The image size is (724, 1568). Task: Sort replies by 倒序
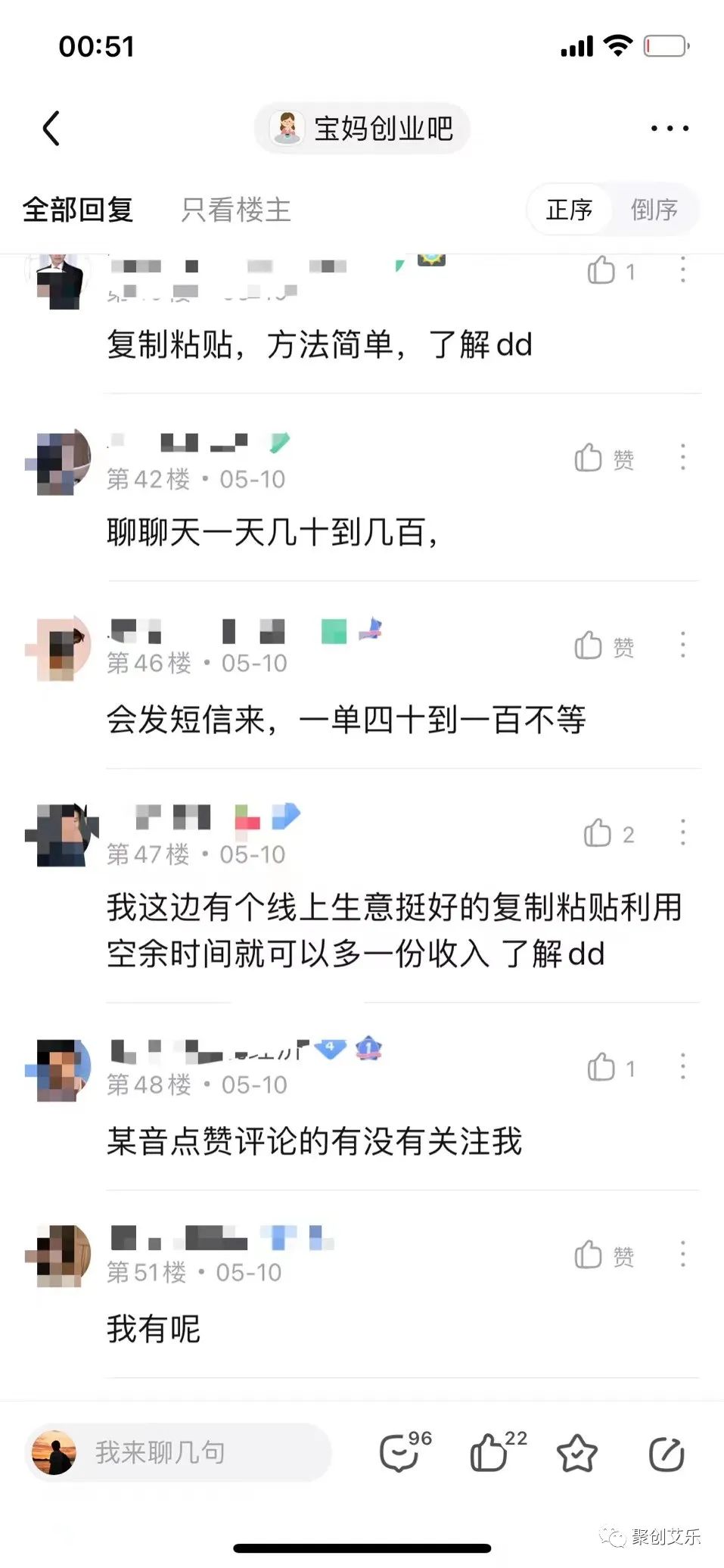pyautogui.click(x=654, y=210)
